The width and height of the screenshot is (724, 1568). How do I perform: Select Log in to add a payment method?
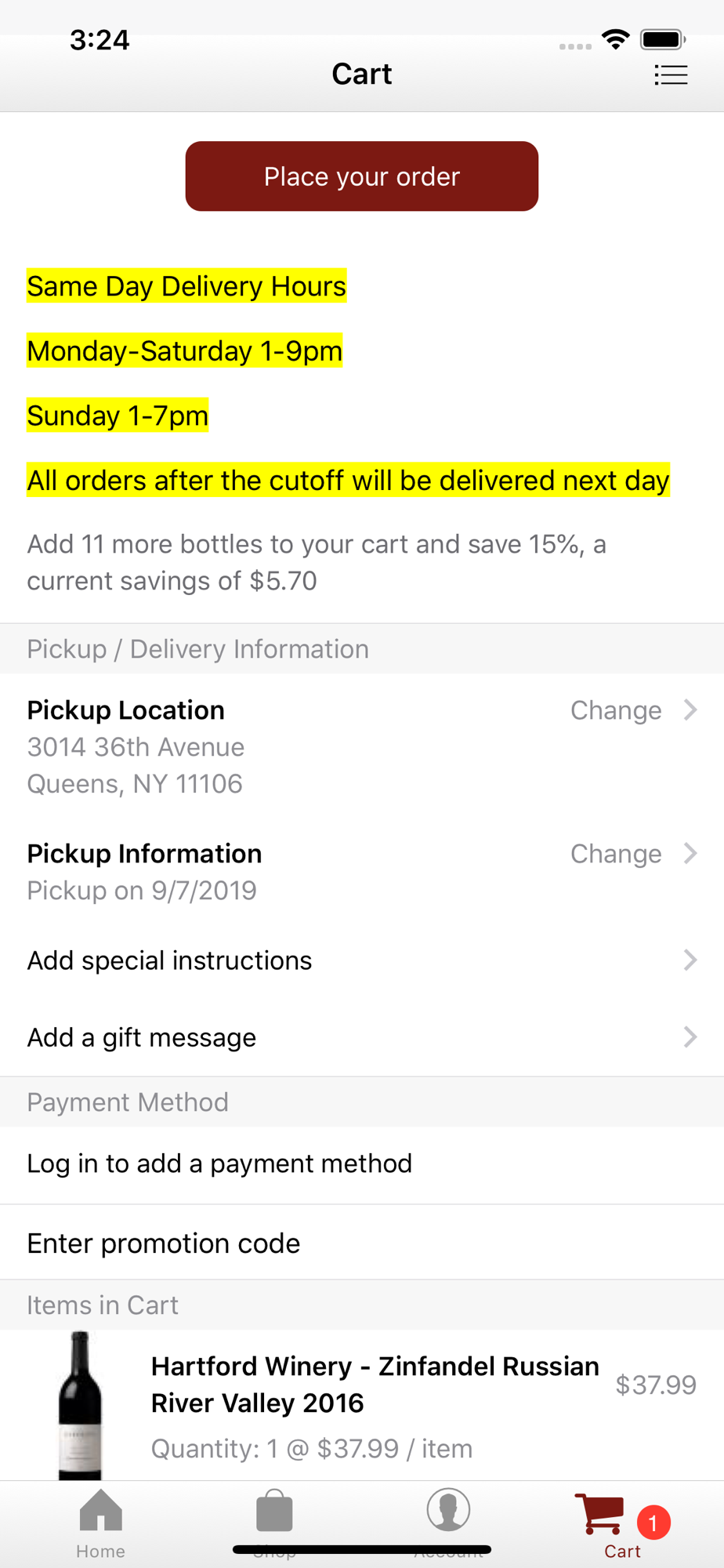coord(362,1164)
